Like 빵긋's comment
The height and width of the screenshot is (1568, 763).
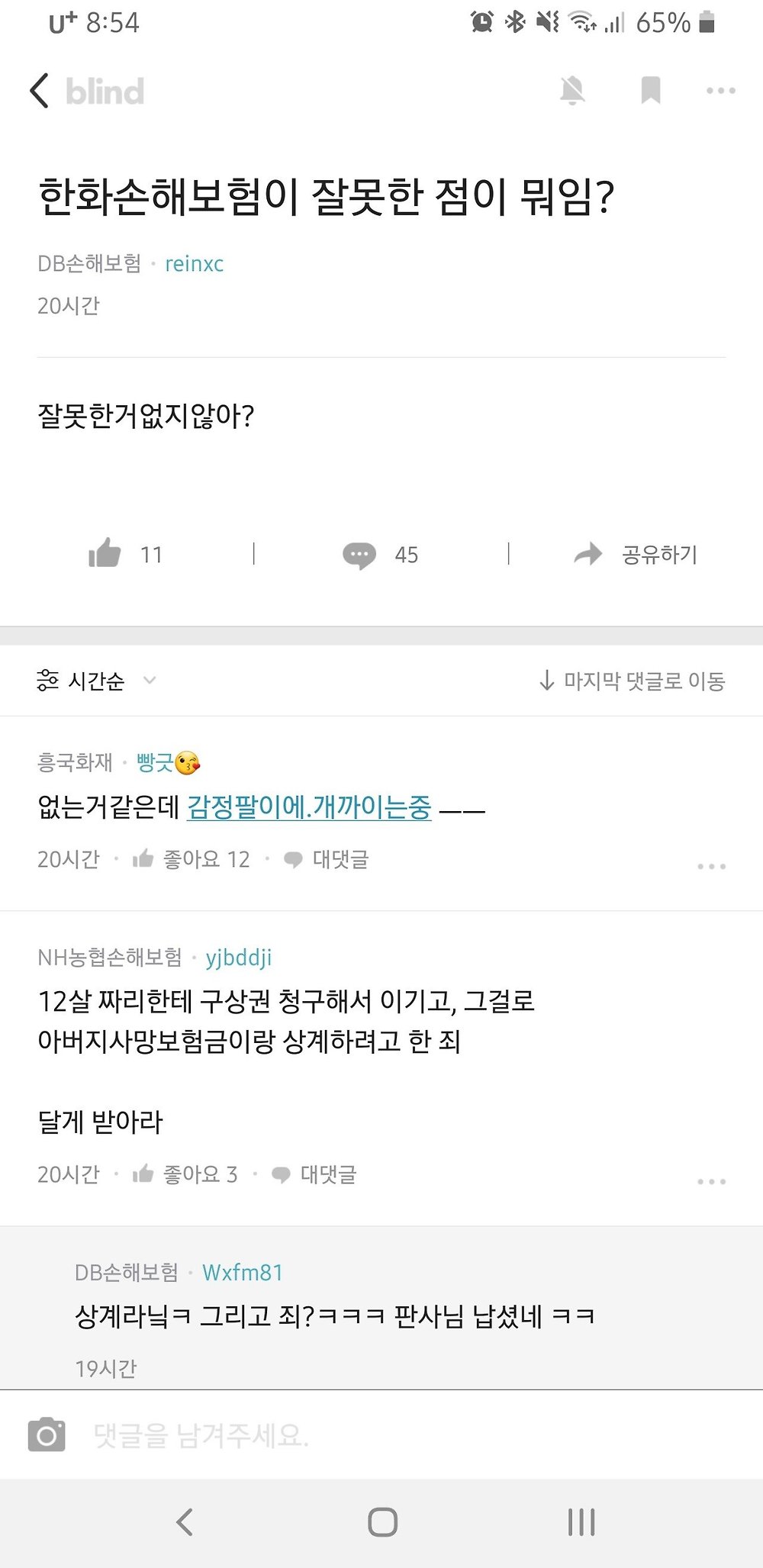coord(191,860)
